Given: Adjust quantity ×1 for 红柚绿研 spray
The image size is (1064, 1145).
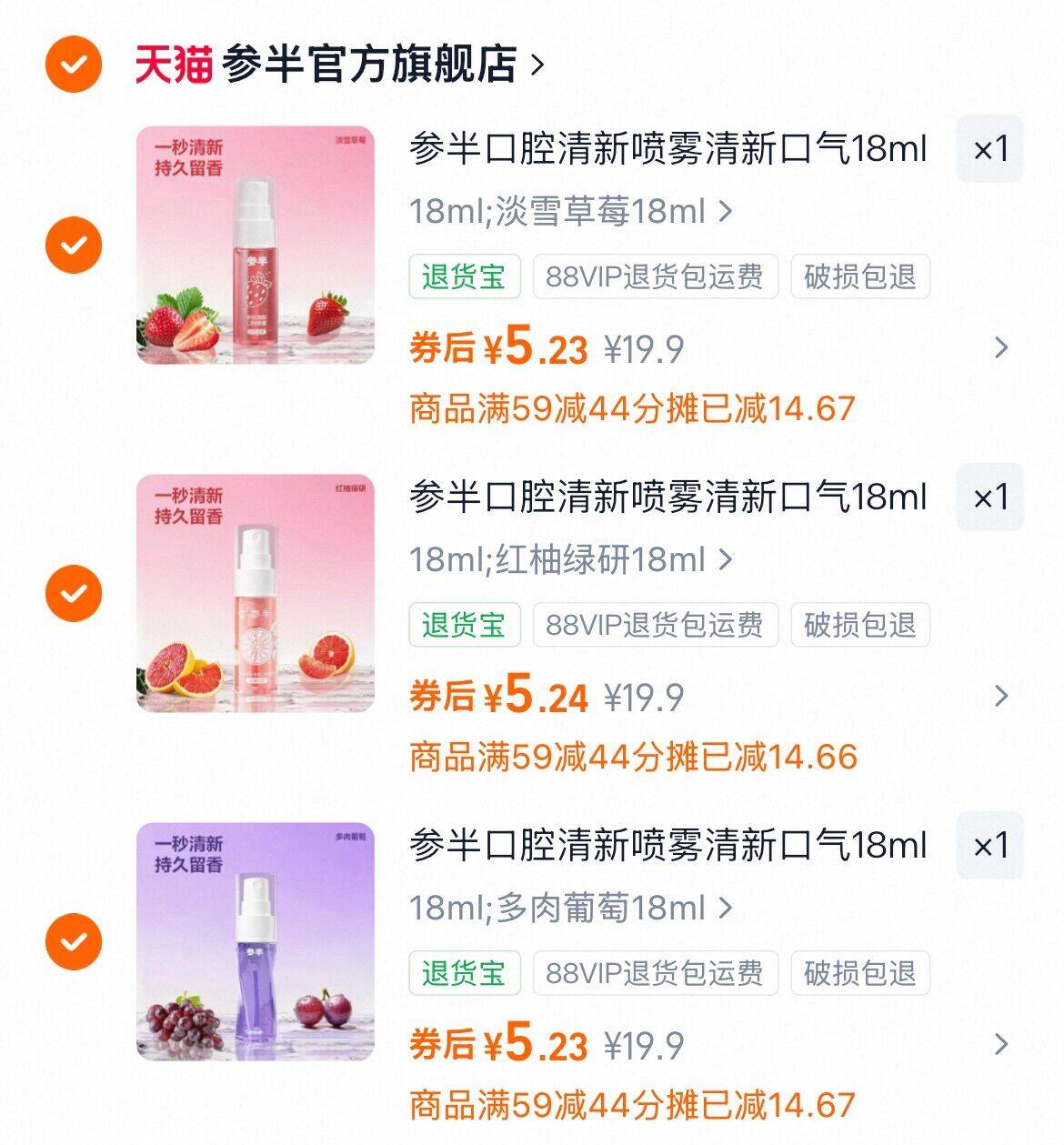Looking at the screenshot, I should (x=989, y=497).
